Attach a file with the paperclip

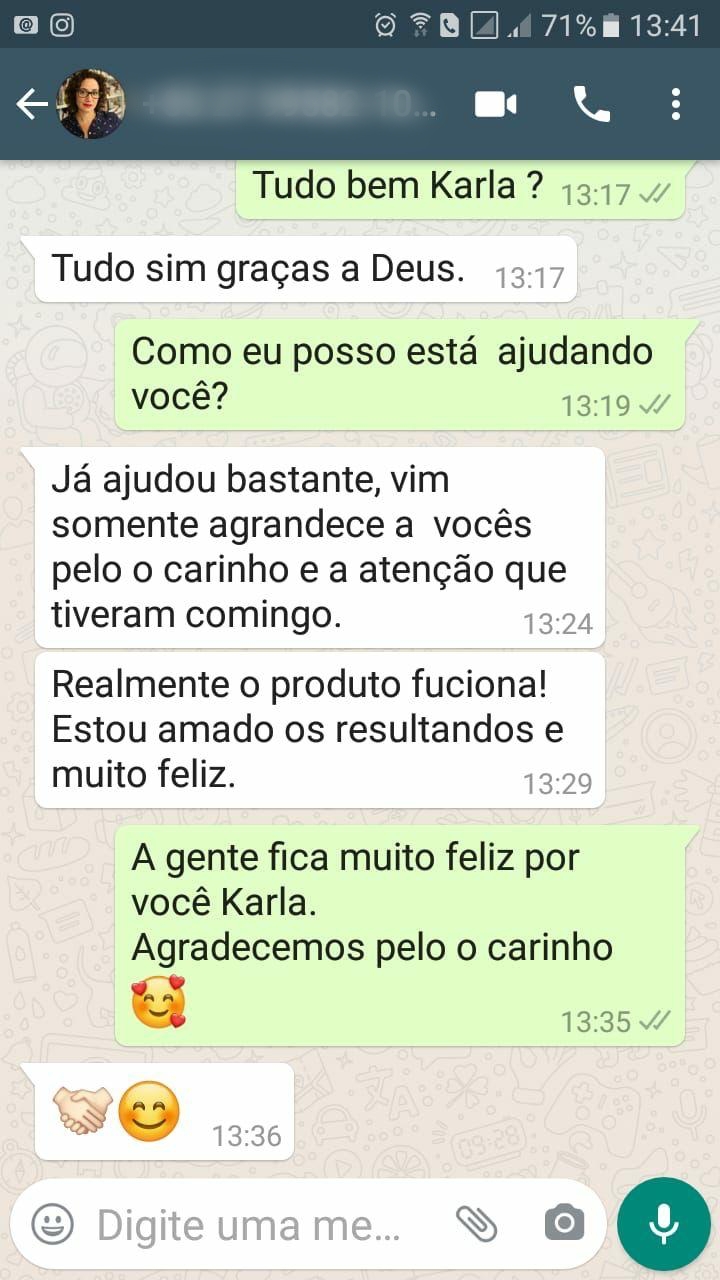pos(477,1223)
